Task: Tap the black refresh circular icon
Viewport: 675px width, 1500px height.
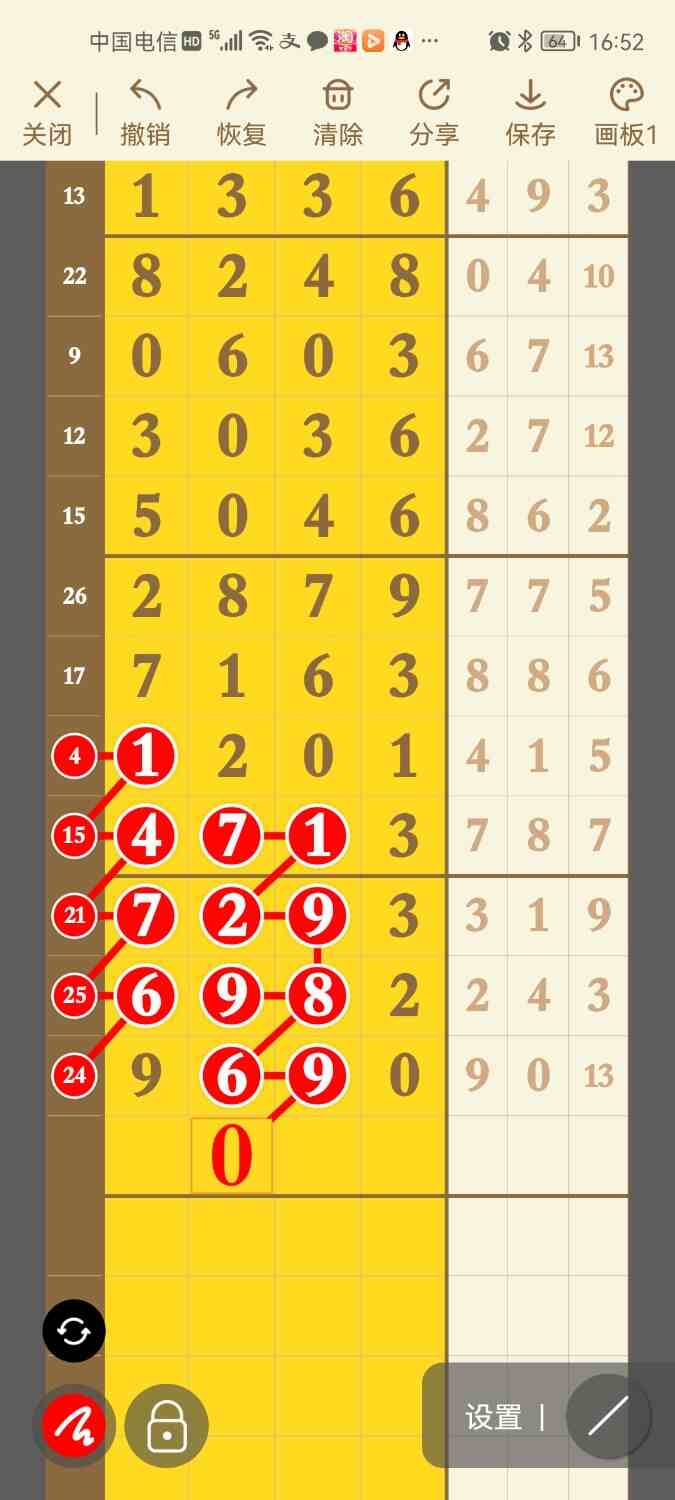Action: click(74, 1331)
